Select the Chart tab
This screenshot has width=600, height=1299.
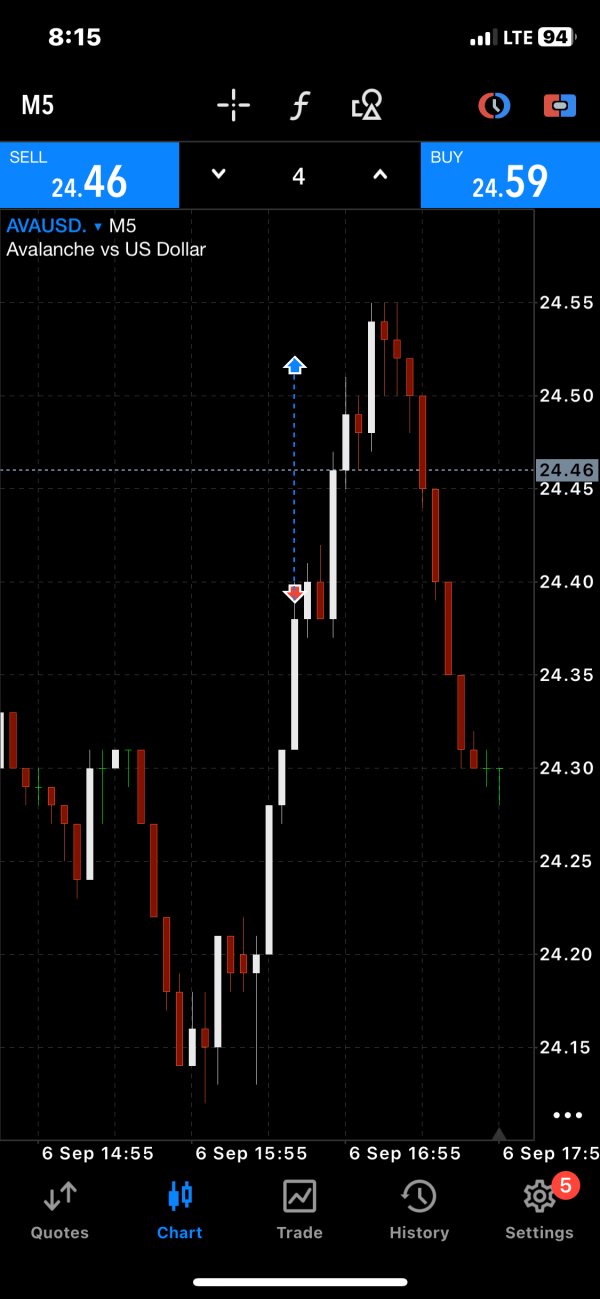click(180, 1210)
